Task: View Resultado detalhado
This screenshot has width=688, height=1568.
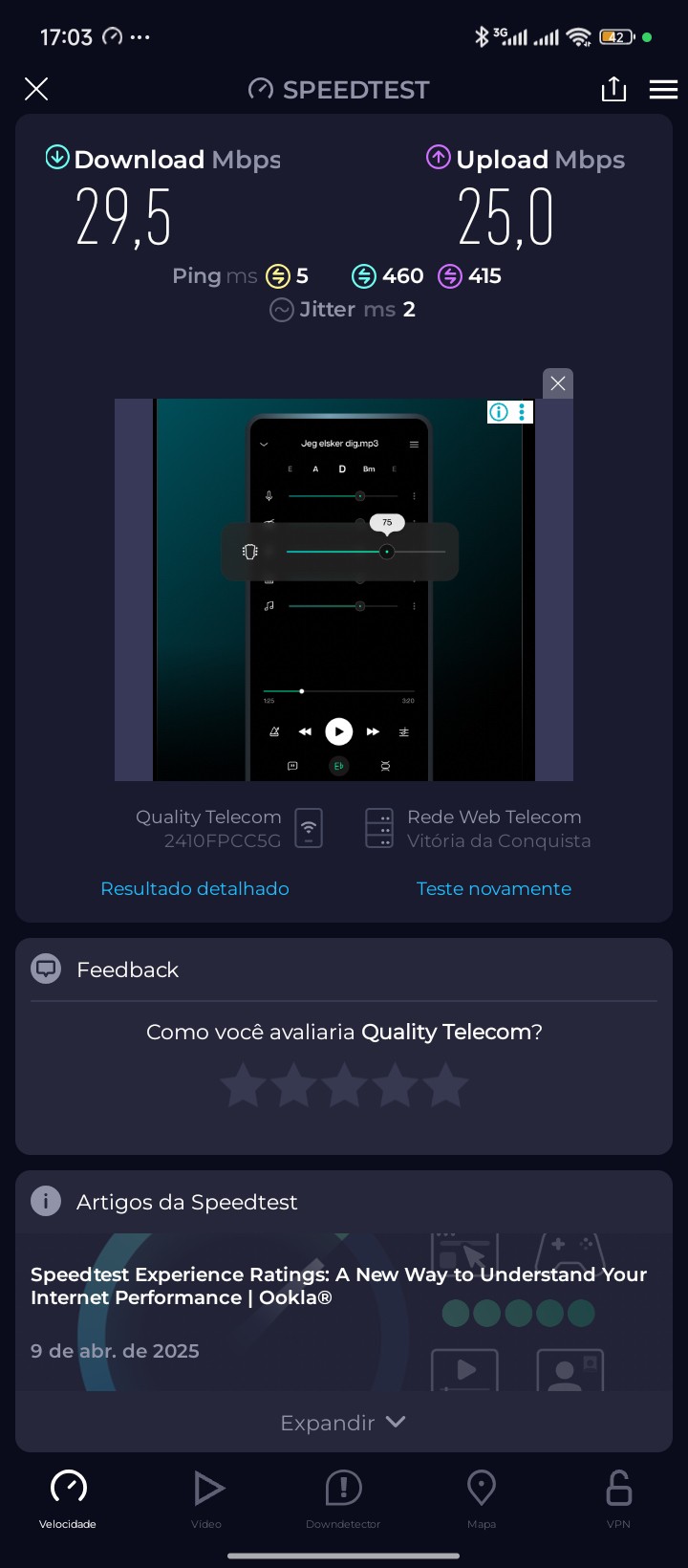Action: point(195,888)
